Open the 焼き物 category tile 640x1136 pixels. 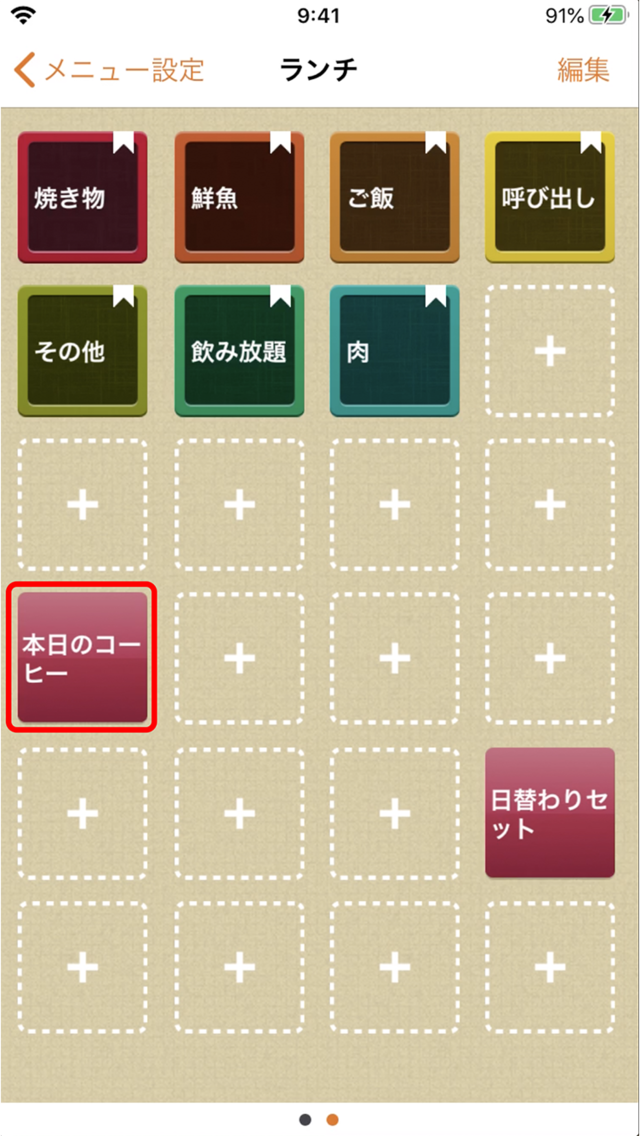(83, 197)
